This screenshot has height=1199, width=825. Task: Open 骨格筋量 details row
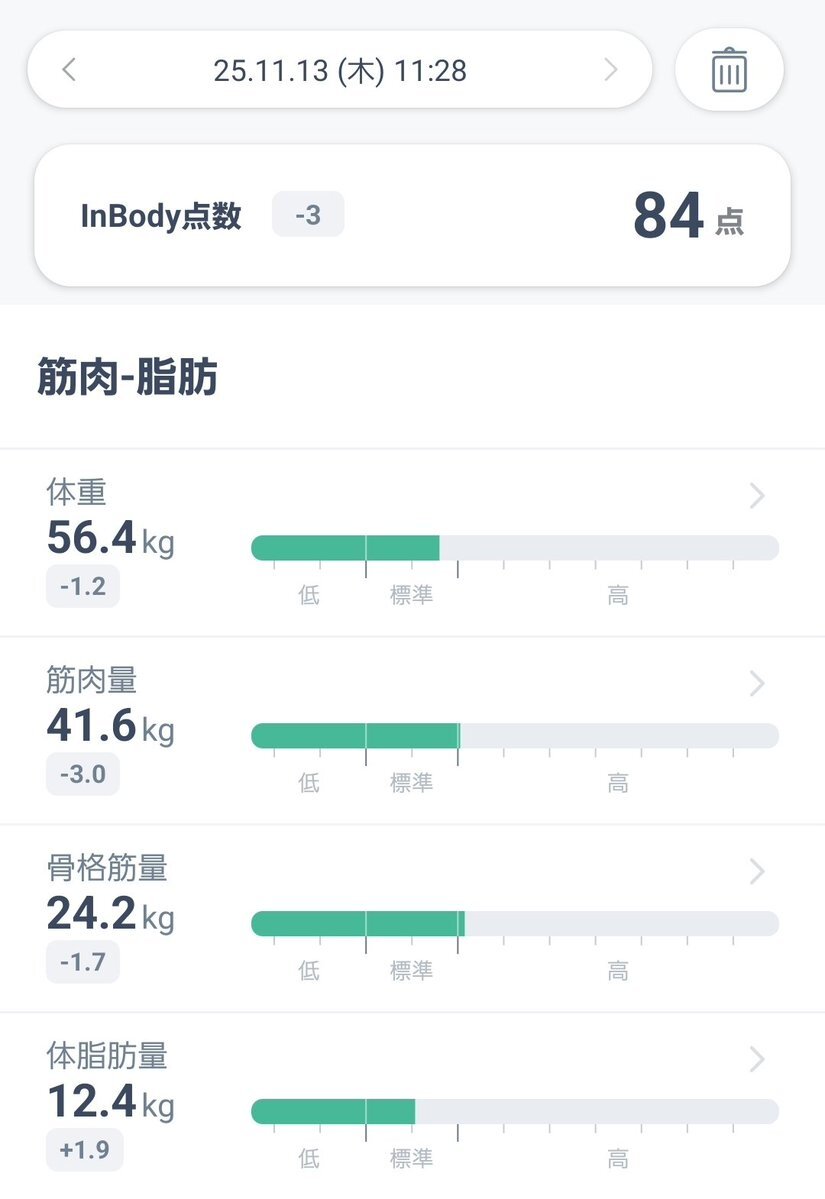(756, 872)
